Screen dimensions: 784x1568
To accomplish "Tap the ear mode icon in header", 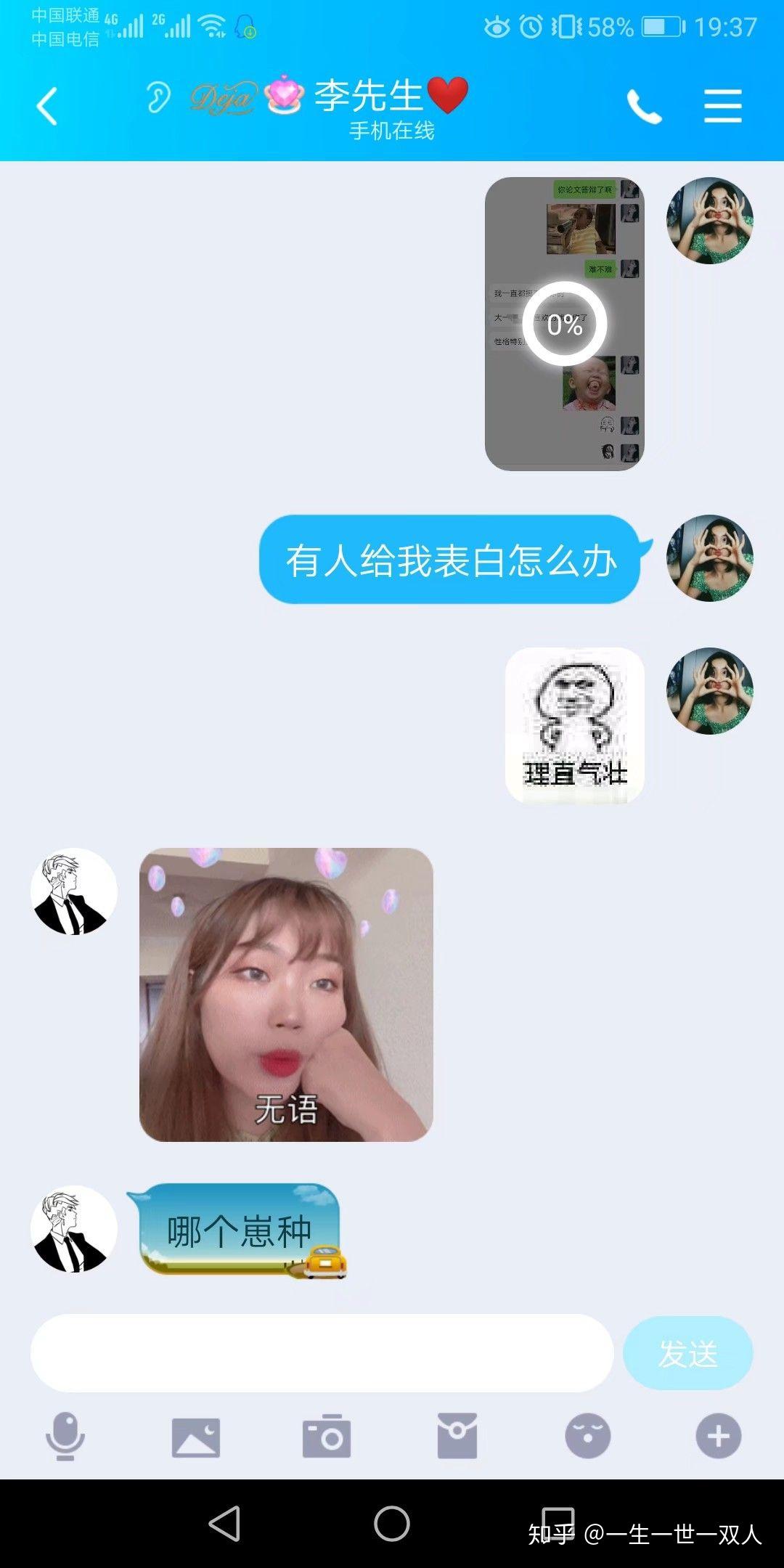I will click(158, 97).
